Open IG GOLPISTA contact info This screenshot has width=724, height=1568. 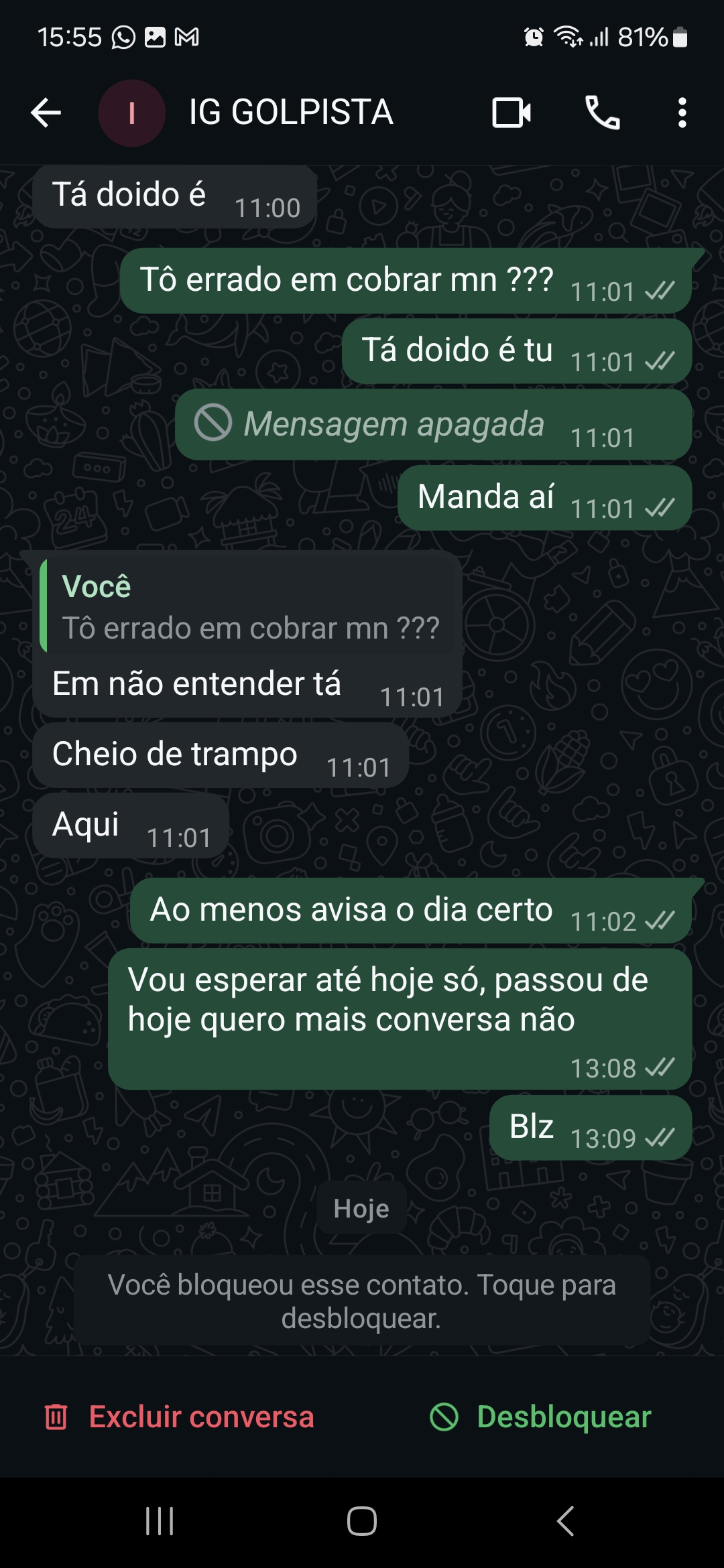[x=290, y=113]
